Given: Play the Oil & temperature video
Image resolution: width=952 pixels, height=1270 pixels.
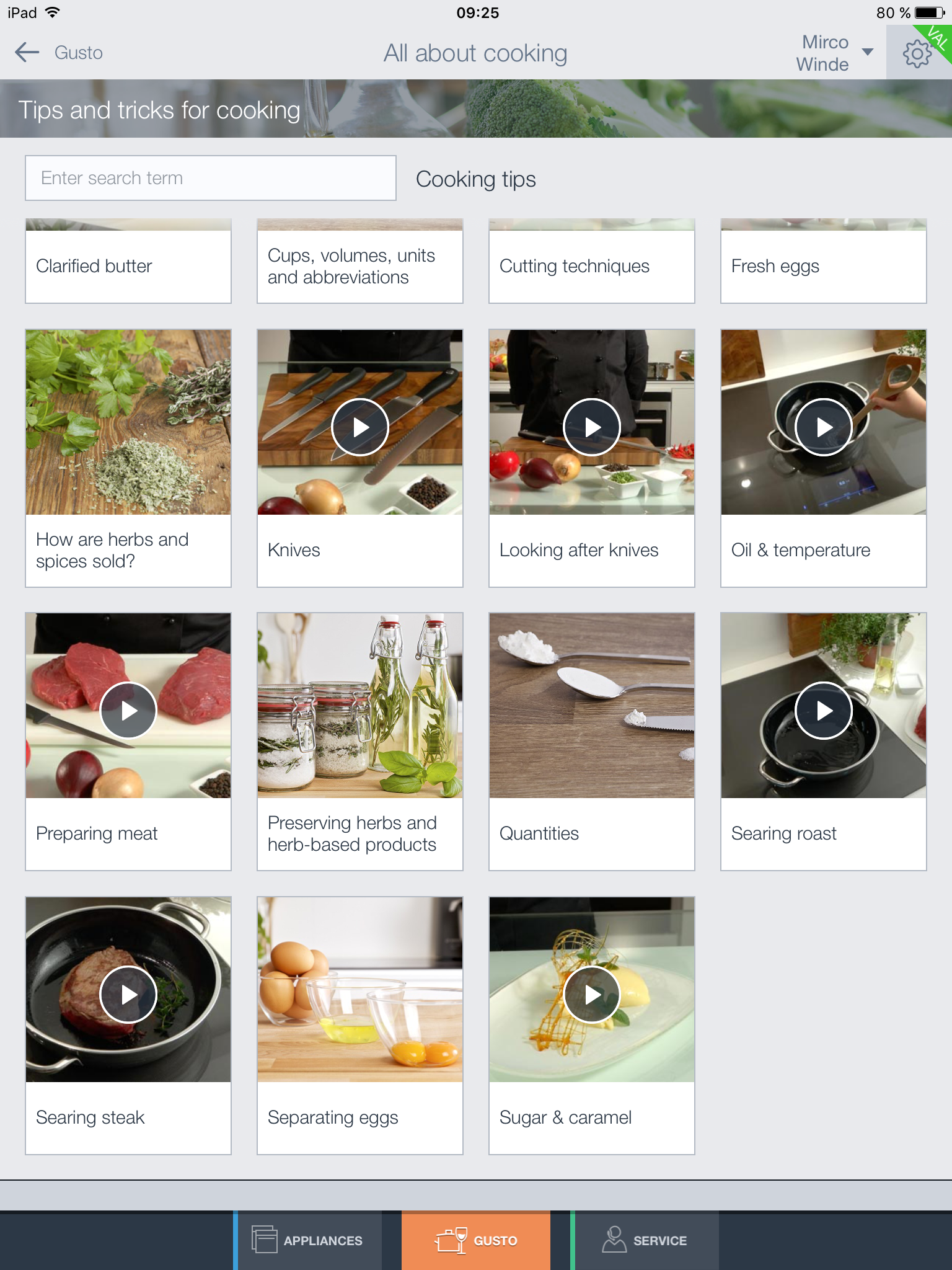Looking at the screenshot, I should coord(824,427).
